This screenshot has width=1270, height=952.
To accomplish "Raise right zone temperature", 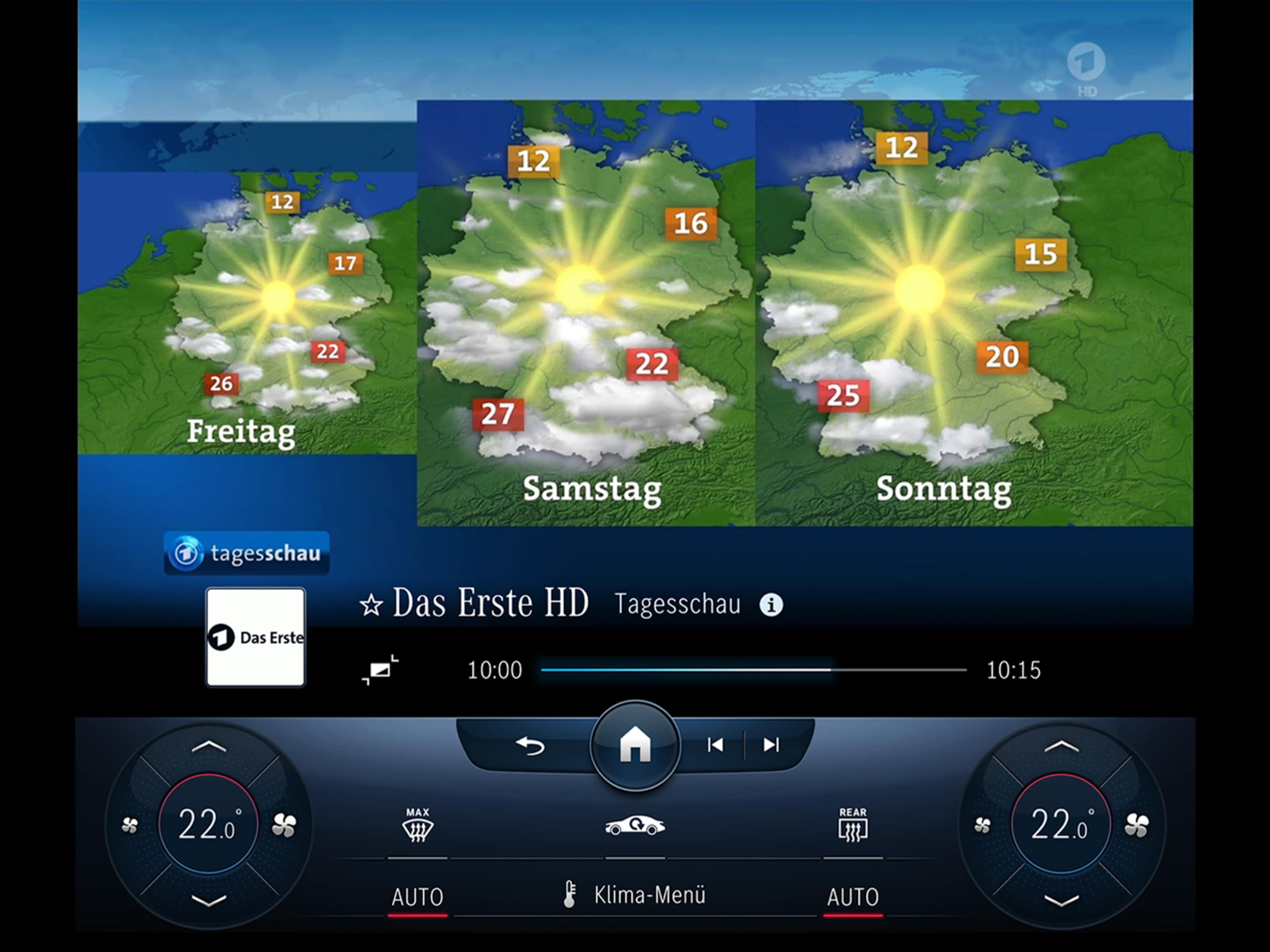I will 1062,746.
